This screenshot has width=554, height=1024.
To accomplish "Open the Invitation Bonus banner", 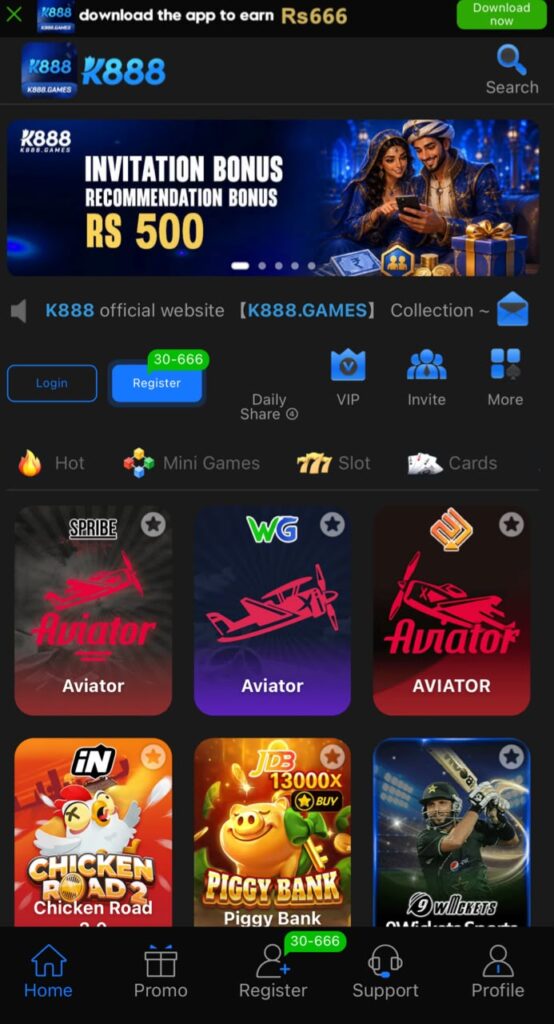I will tap(273, 197).
